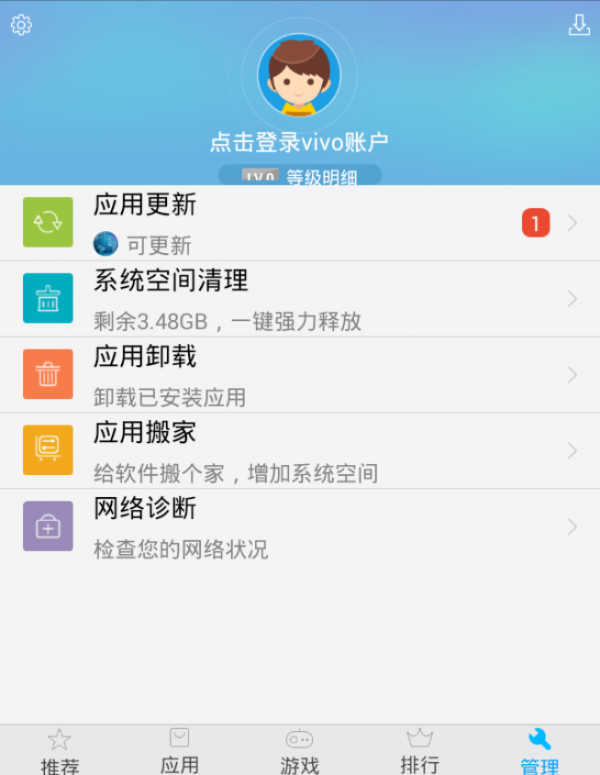The height and width of the screenshot is (775, 600).
Task: Tap the profile avatar to log in
Action: pyautogui.click(x=299, y=76)
